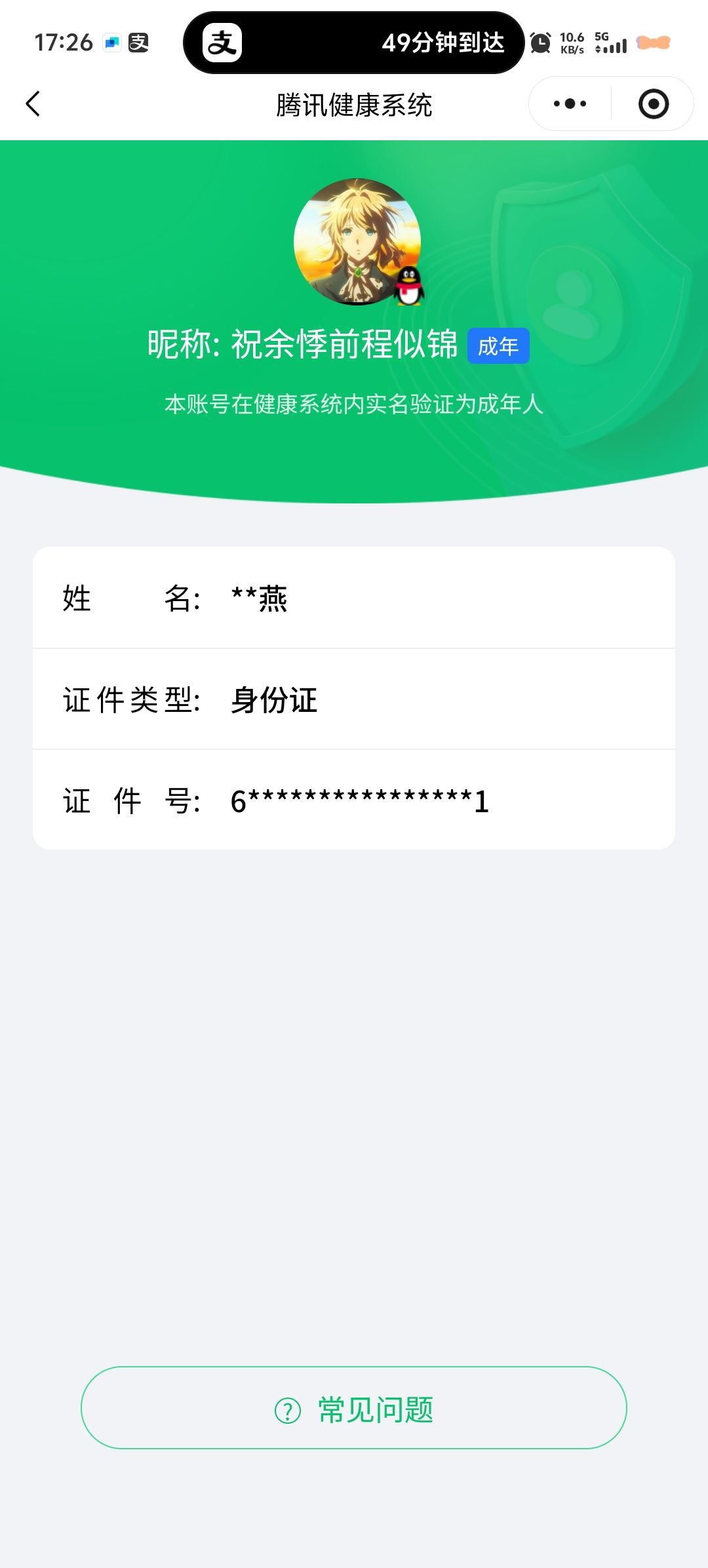Open the QQ penguin badge on the avatar
708x1568 pixels.
click(x=408, y=286)
